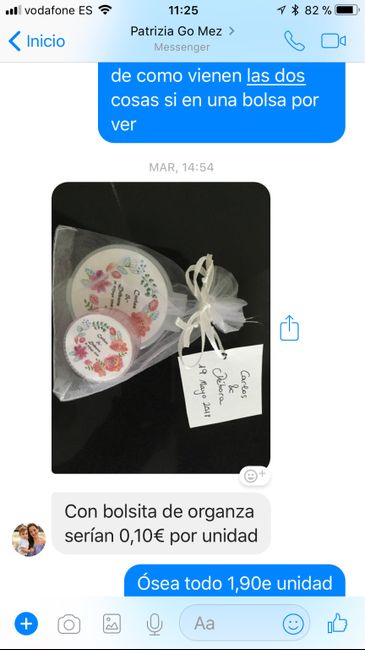Open the camera to take a photo
The height and width of the screenshot is (650, 365).
click(x=69, y=624)
